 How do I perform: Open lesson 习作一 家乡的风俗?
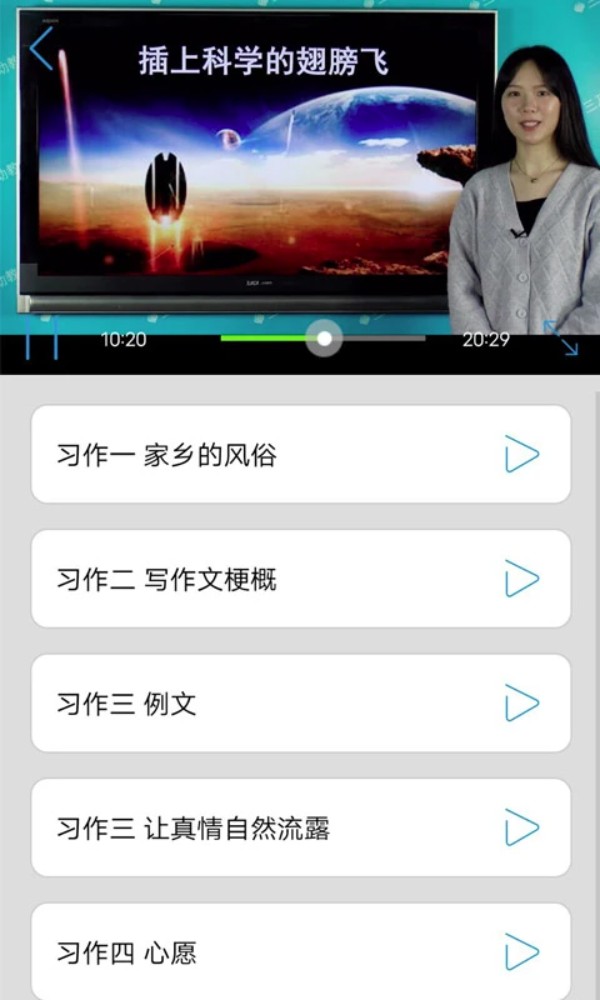click(301, 455)
